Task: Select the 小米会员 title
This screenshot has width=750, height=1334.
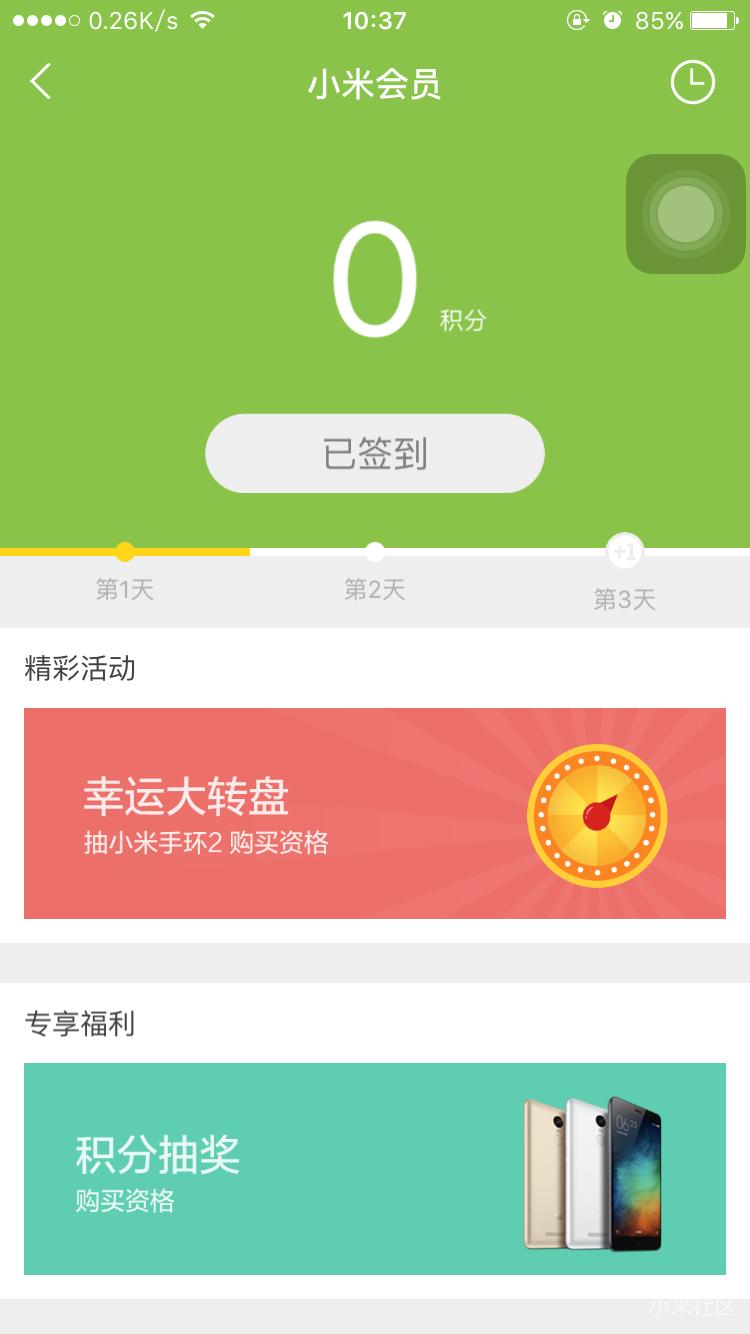Action: click(x=374, y=85)
